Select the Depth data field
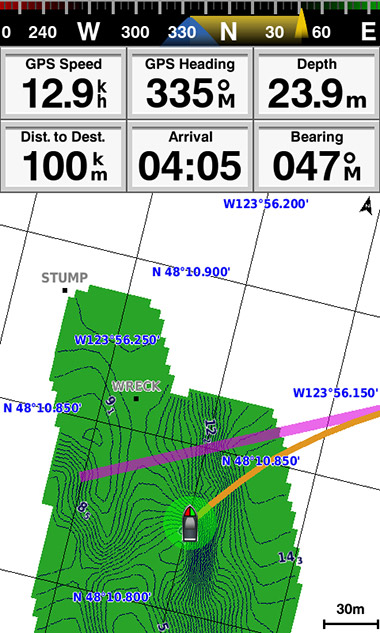The height and width of the screenshot is (633, 380). tap(317, 83)
